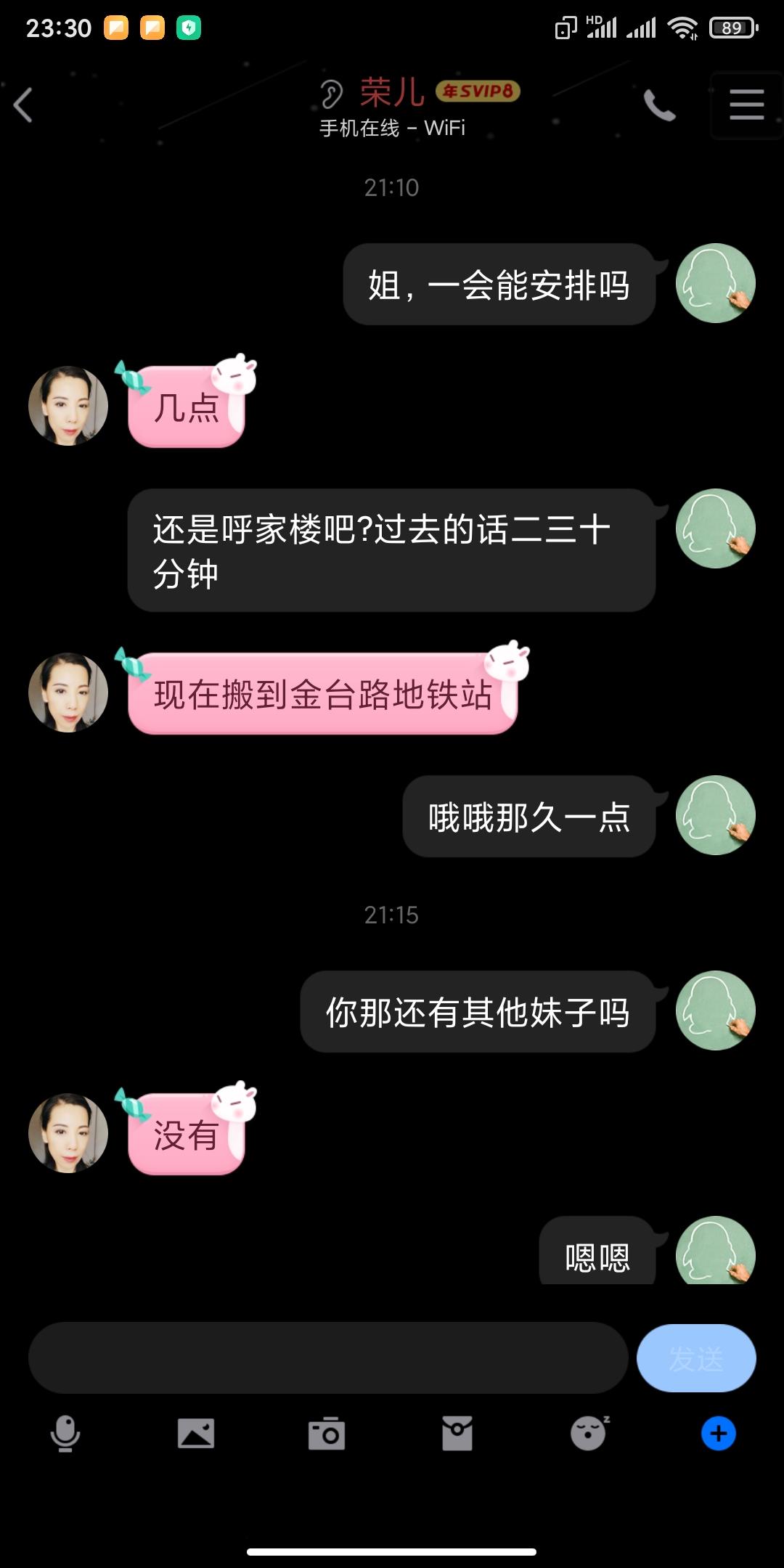Tap the status text 手机在线 – WiFi
Viewport: 784px width, 1568px height.
point(391,128)
